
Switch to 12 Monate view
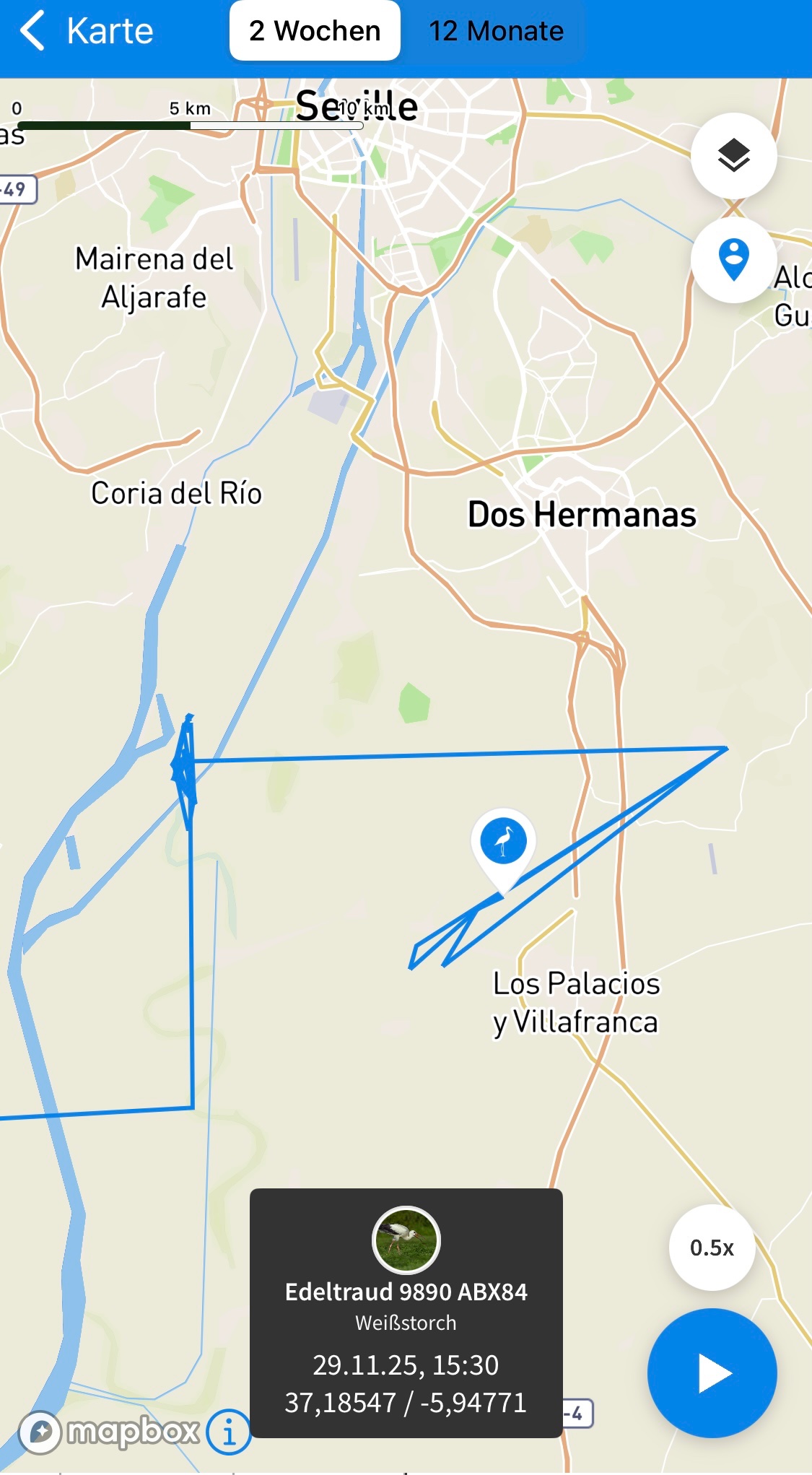496,31
